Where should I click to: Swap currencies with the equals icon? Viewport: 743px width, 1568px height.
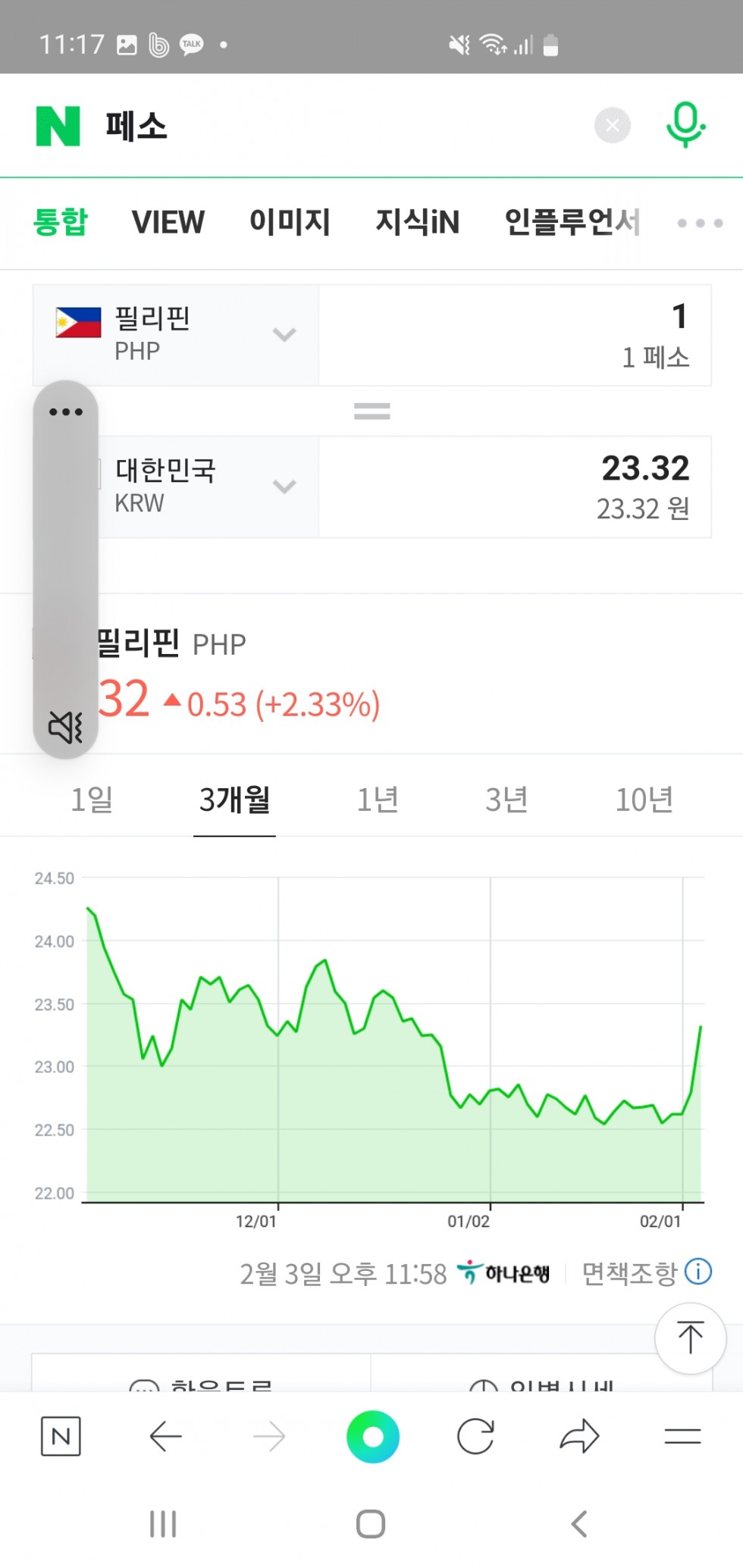pyautogui.click(x=371, y=412)
